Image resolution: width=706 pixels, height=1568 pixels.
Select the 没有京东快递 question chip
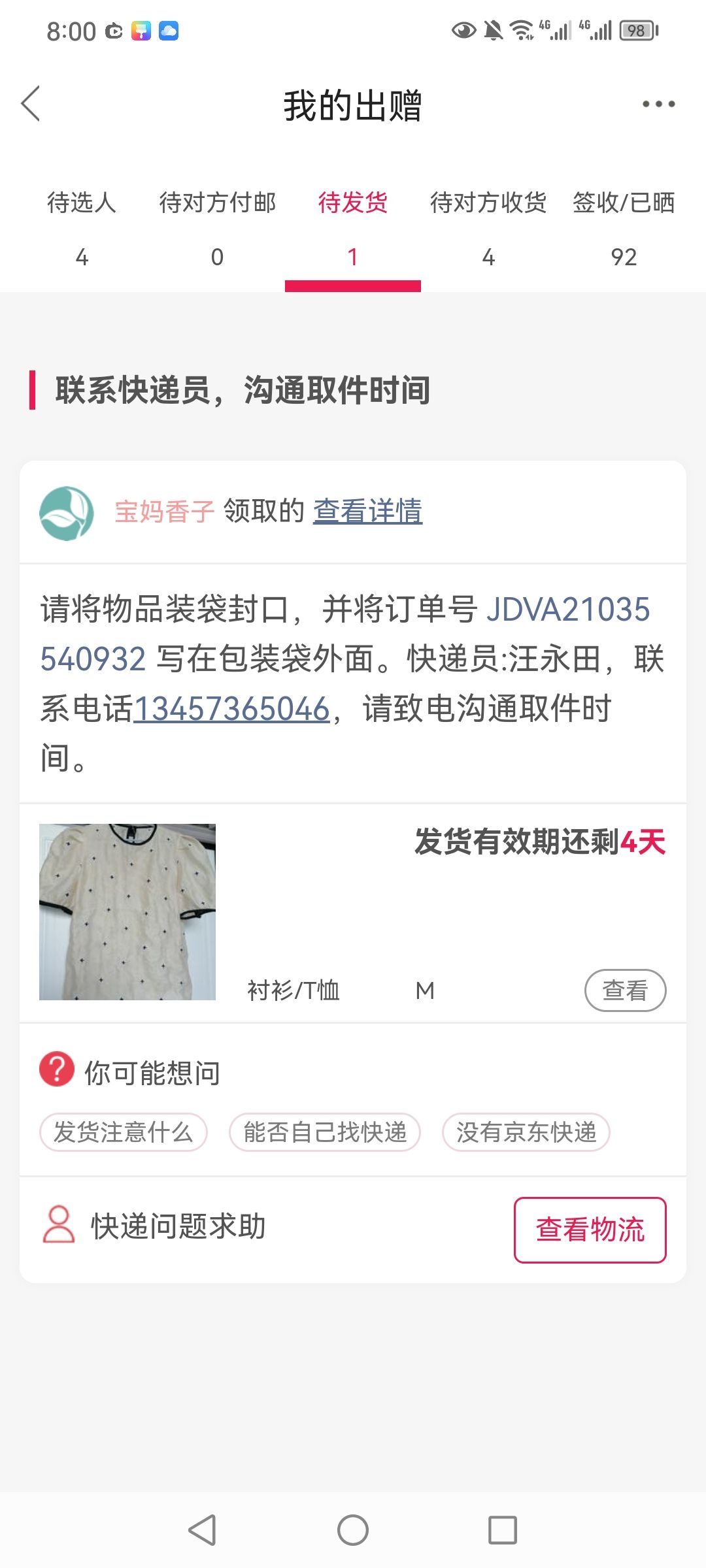point(526,1132)
